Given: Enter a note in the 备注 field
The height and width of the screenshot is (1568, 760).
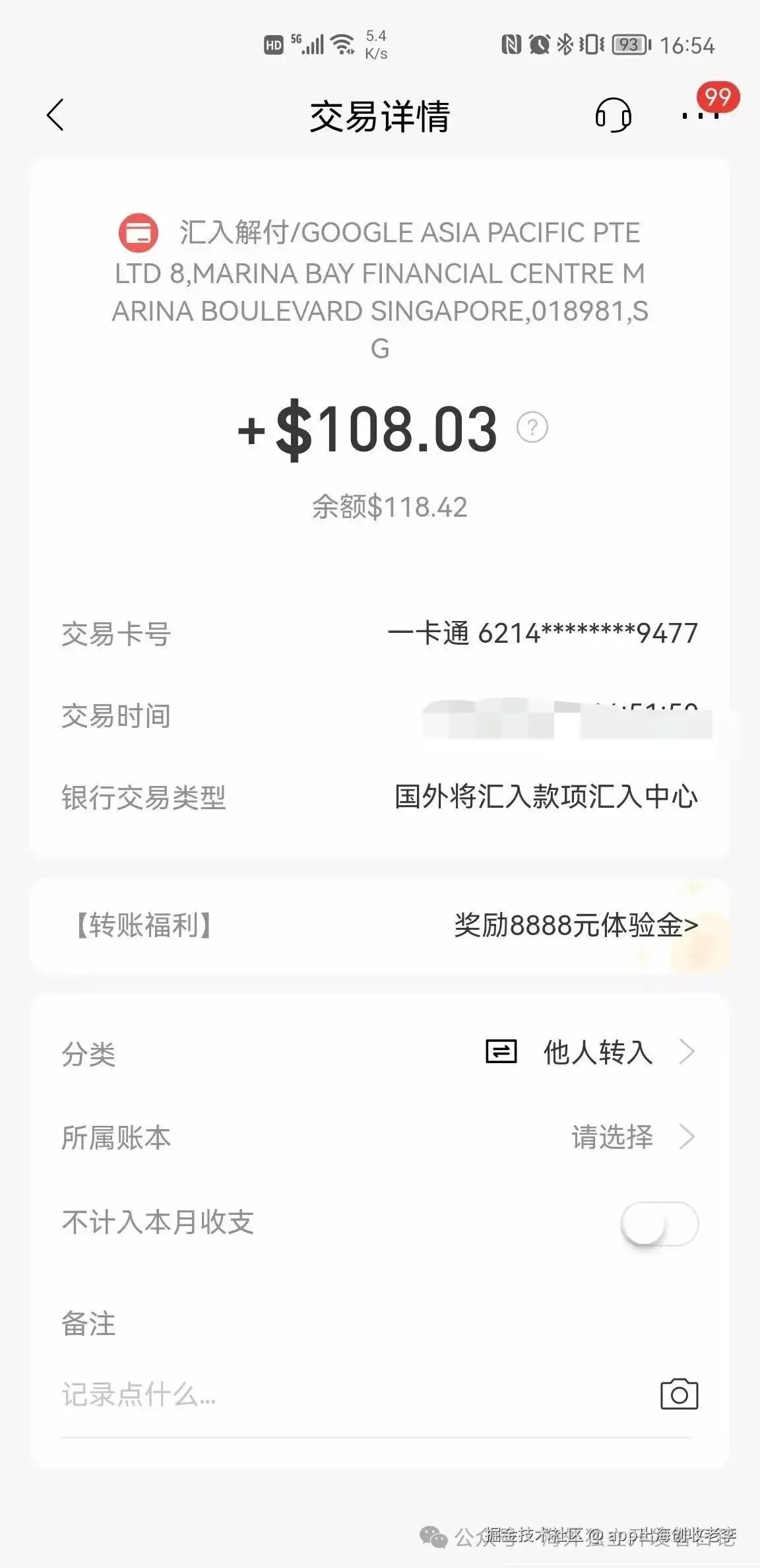Looking at the screenshot, I should click(x=330, y=1394).
